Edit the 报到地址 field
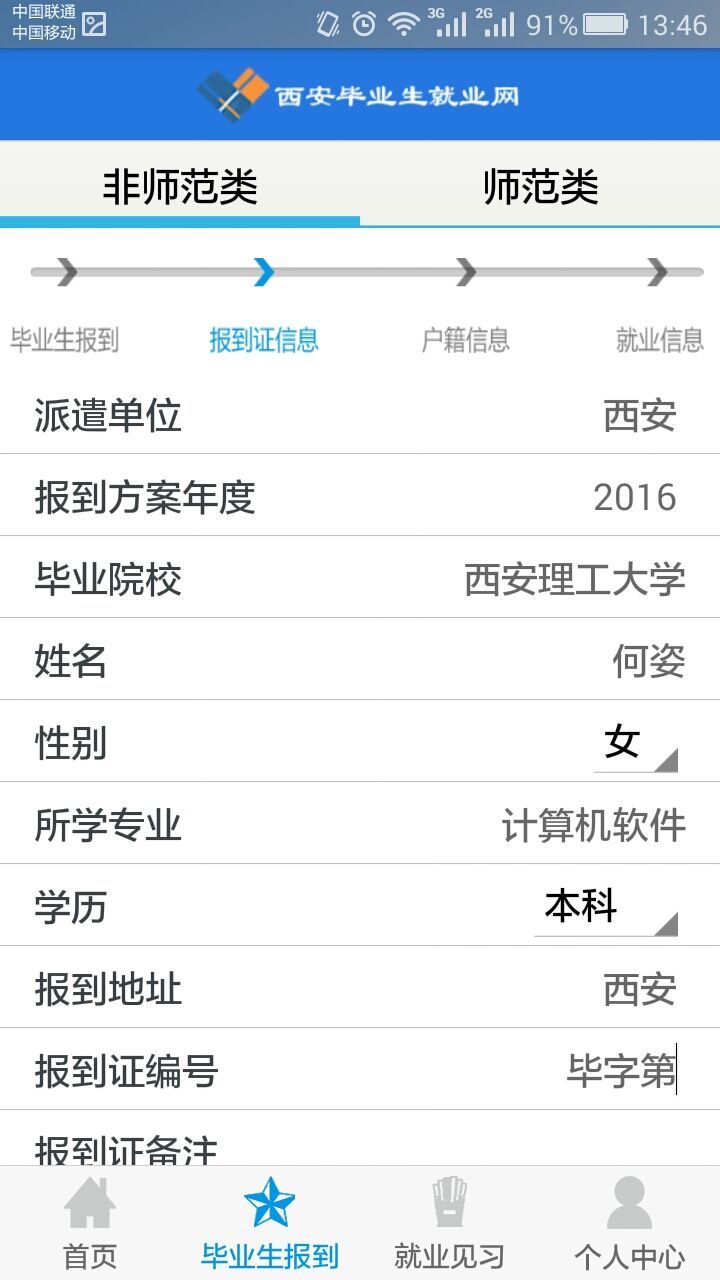This screenshot has width=720, height=1280. (x=640, y=990)
